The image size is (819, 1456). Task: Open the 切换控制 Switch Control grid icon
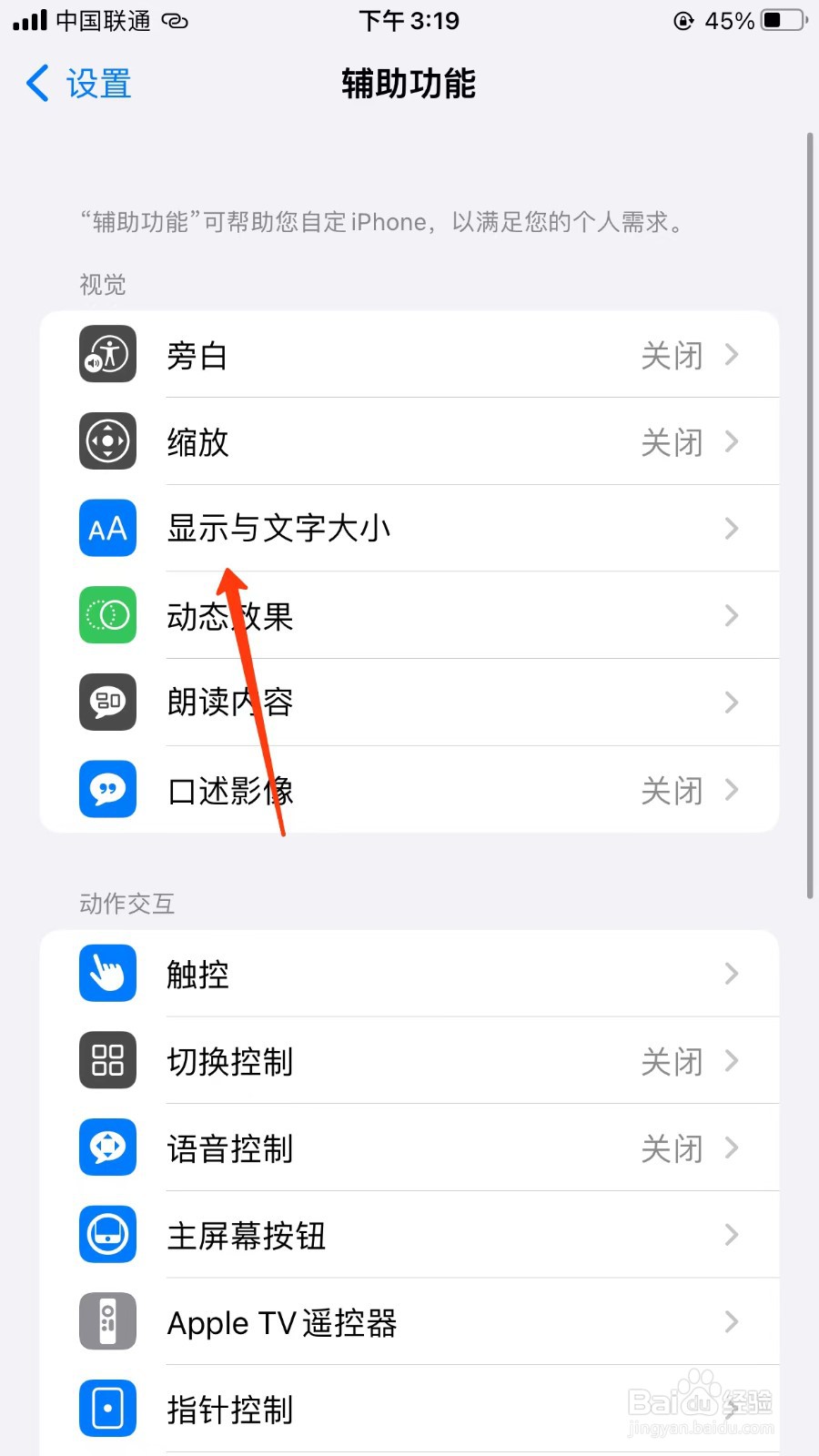click(x=106, y=1060)
